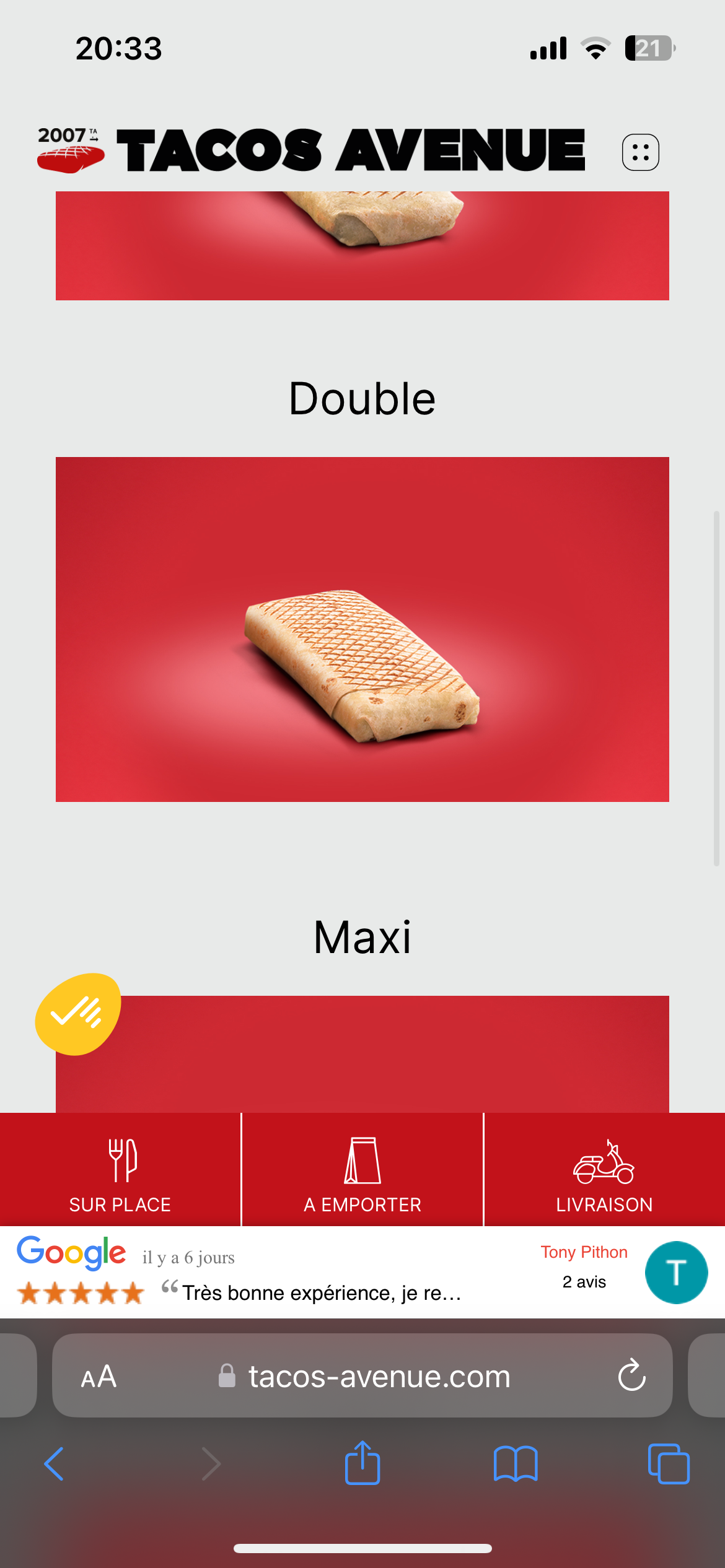The height and width of the screenshot is (1568, 725).
Task: Choose the A Emporter takeaway option
Action: click(x=362, y=1169)
